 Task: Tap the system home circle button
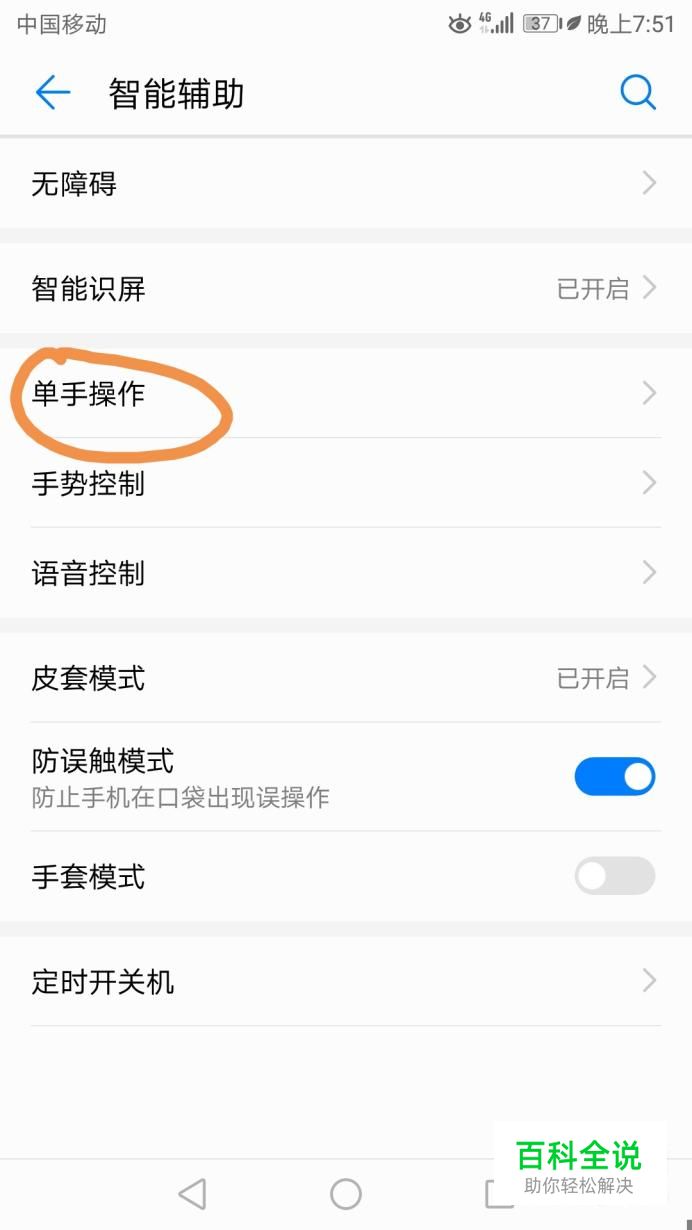point(346,1193)
